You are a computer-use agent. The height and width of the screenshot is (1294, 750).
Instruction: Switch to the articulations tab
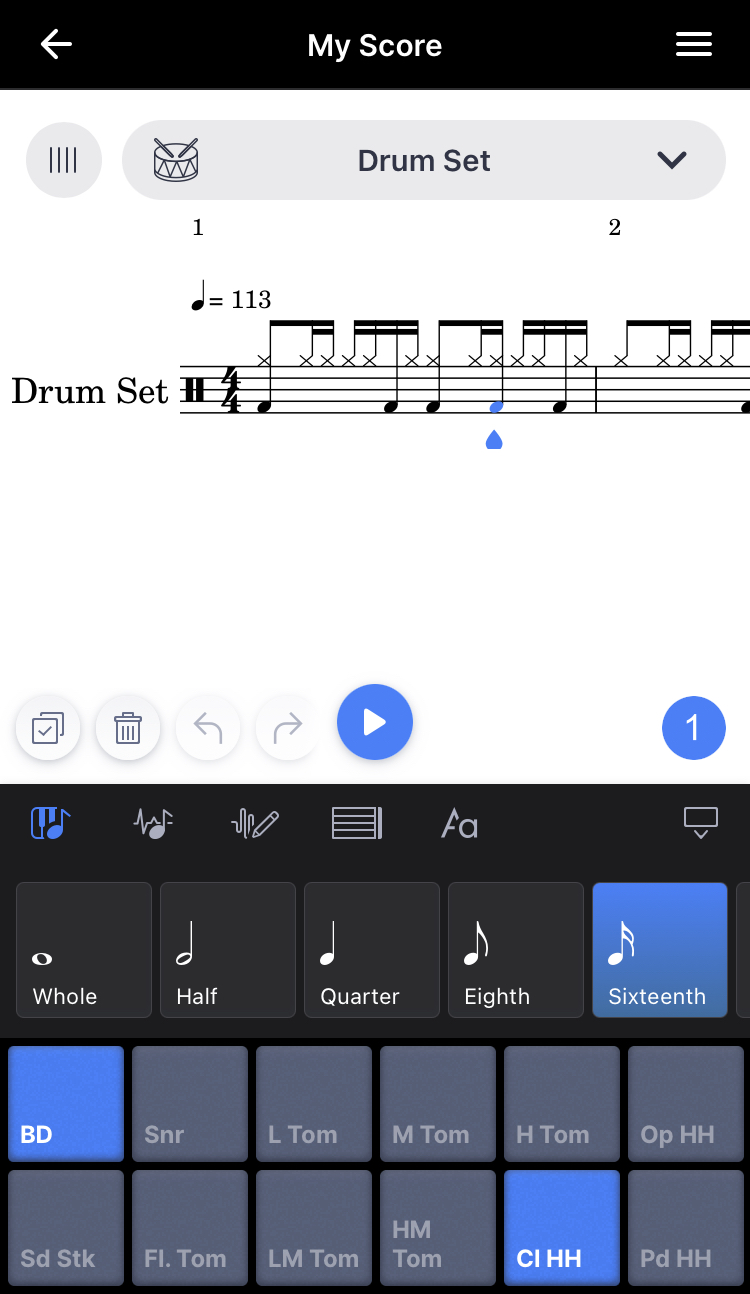153,824
